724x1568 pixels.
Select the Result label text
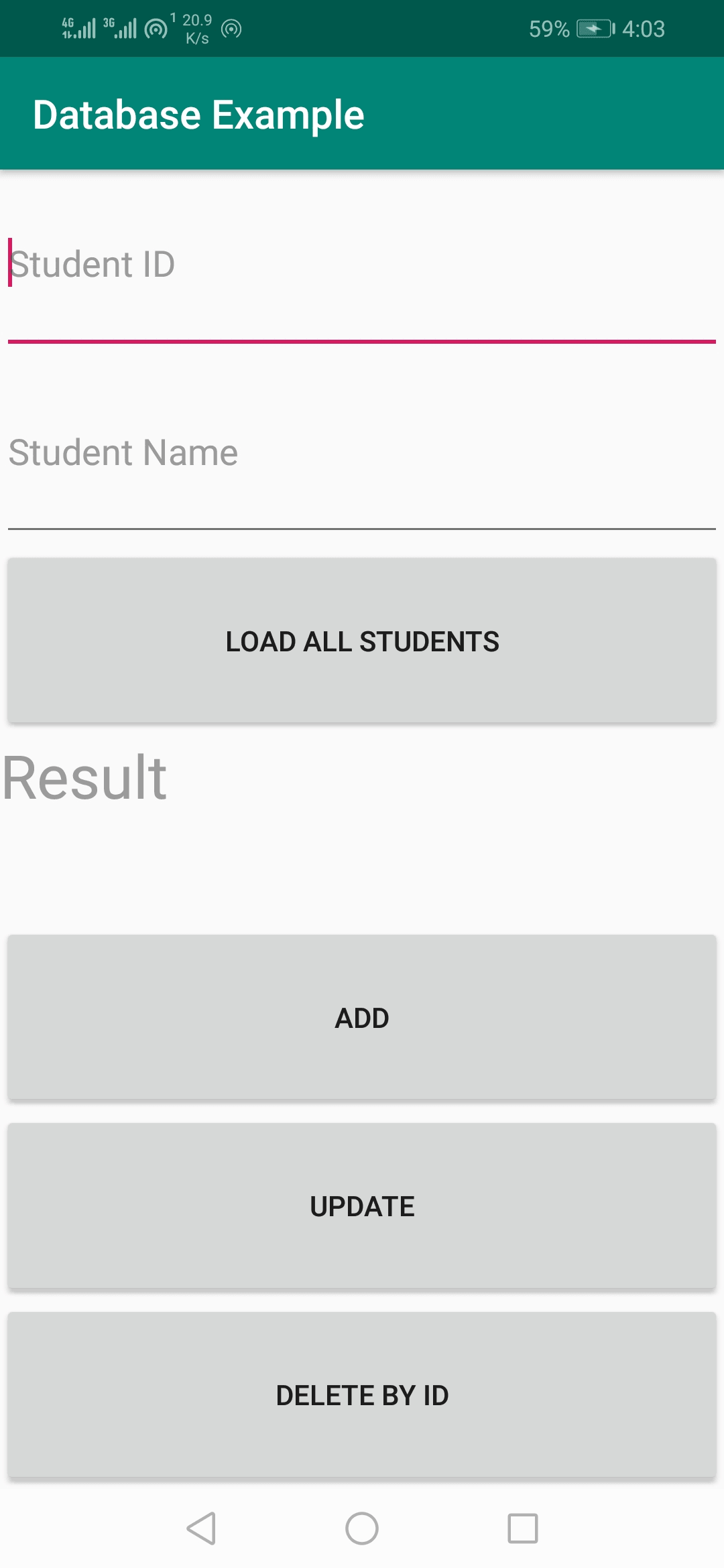(x=84, y=777)
